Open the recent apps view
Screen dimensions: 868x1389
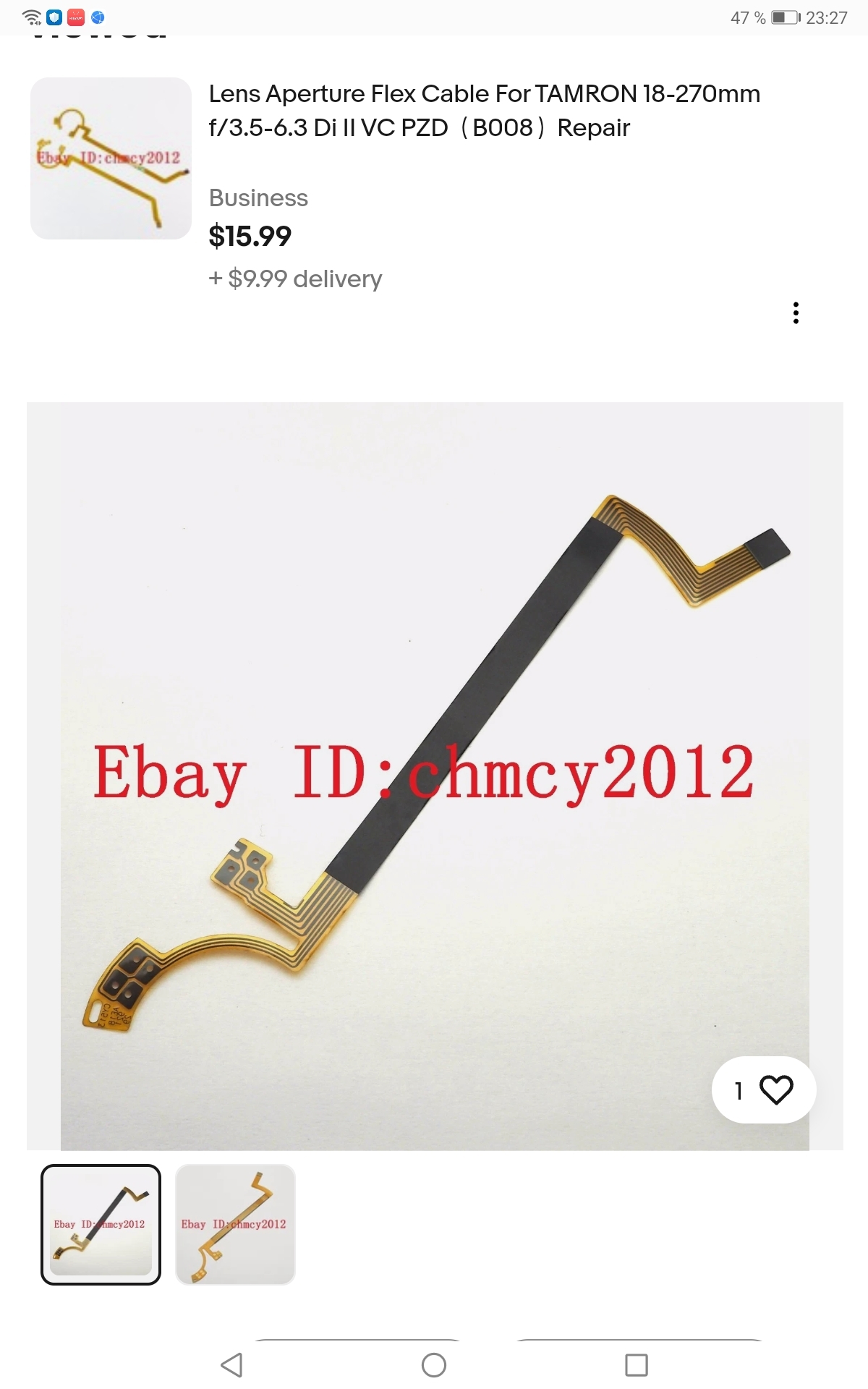pyautogui.click(x=636, y=1365)
